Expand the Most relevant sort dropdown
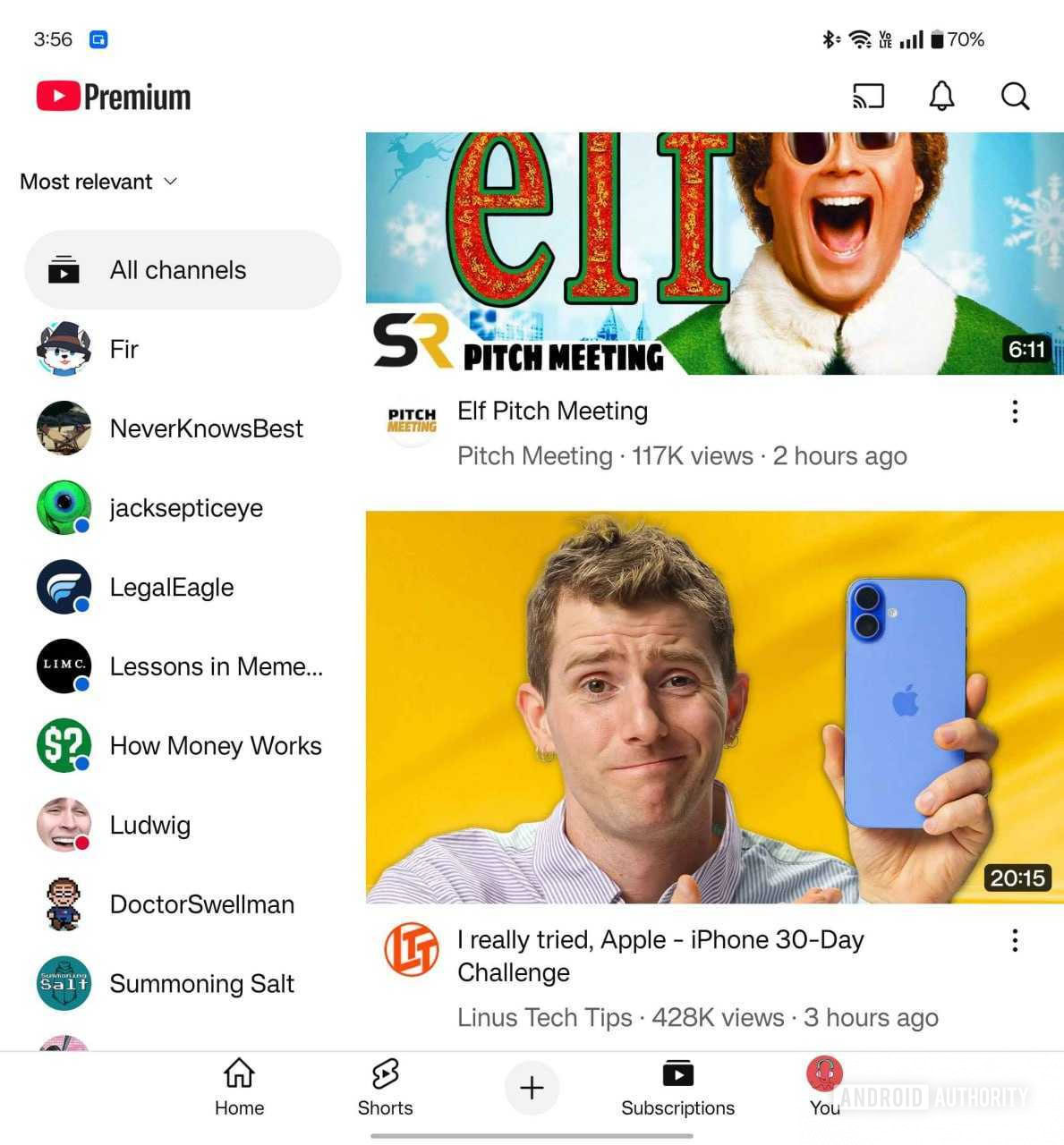 (98, 182)
